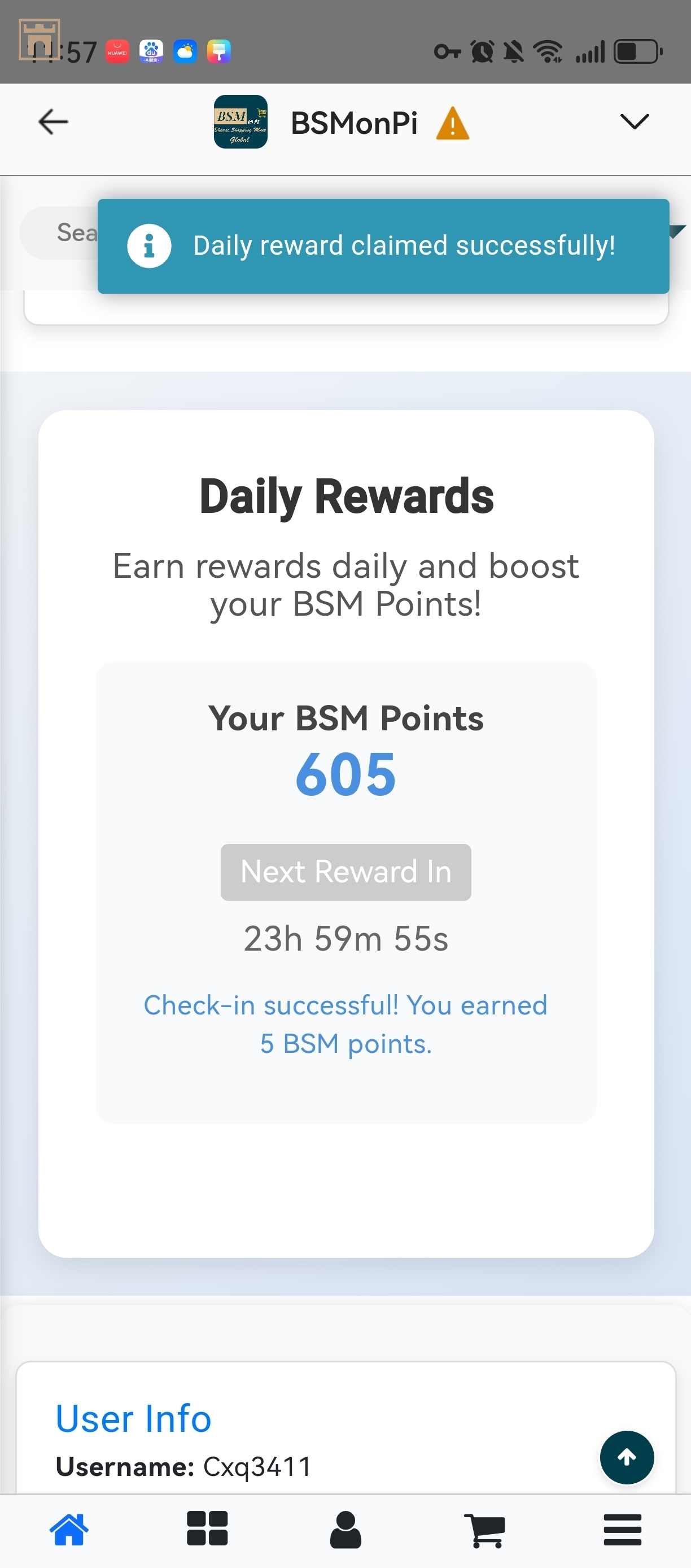Image resolution: width=691 pixels, height=1568 pixels.
Task: Open the categories grid tab
Action: coord(207,1528)
